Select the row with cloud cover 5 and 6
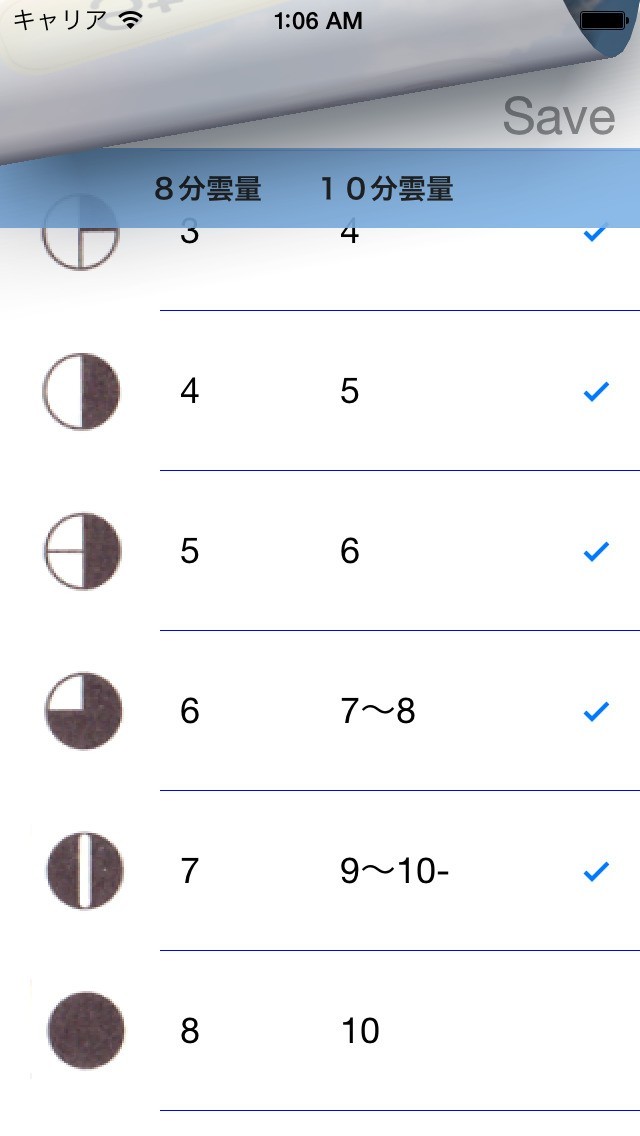640x1136 pixels. coord(320,551)
